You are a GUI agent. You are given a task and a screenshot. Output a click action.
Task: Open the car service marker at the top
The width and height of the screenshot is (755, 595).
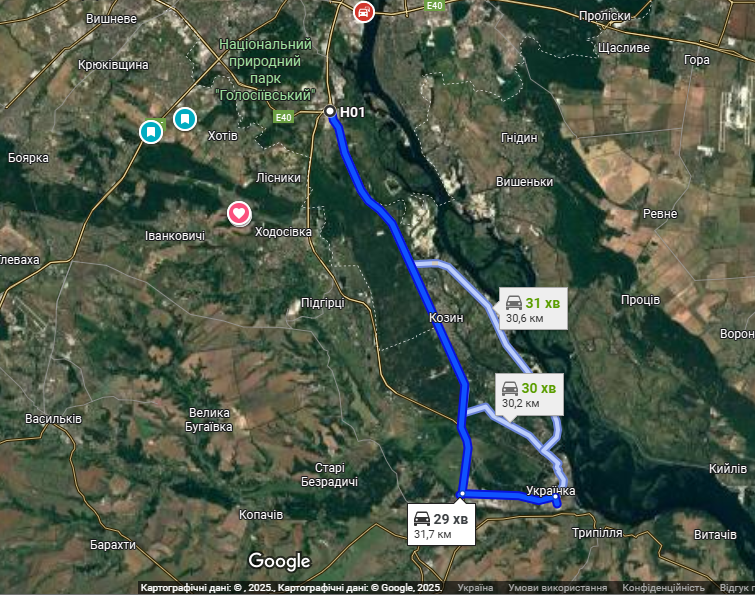click(365, 12)
